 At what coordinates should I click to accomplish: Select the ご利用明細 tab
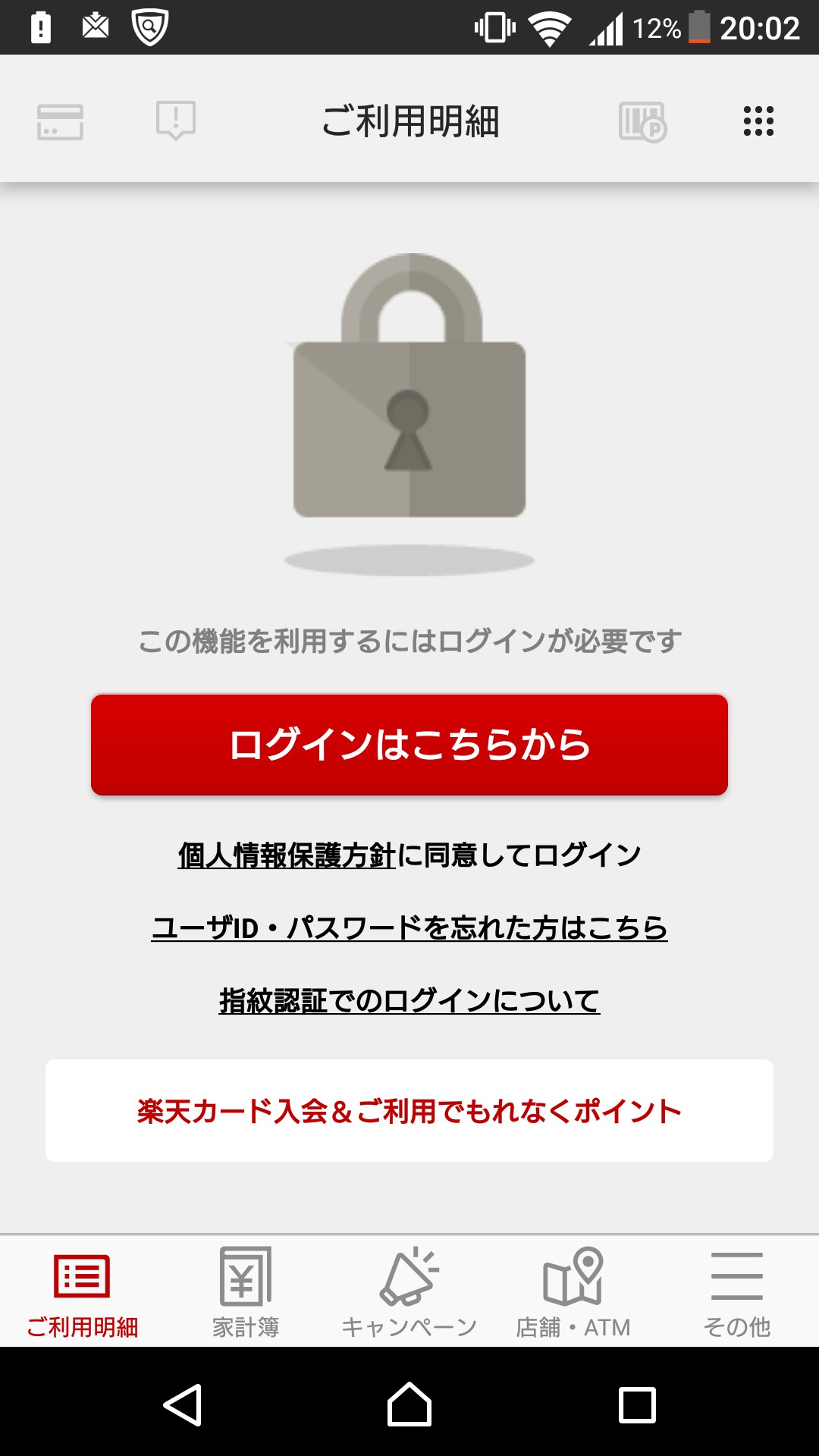tap(82, 1291)
